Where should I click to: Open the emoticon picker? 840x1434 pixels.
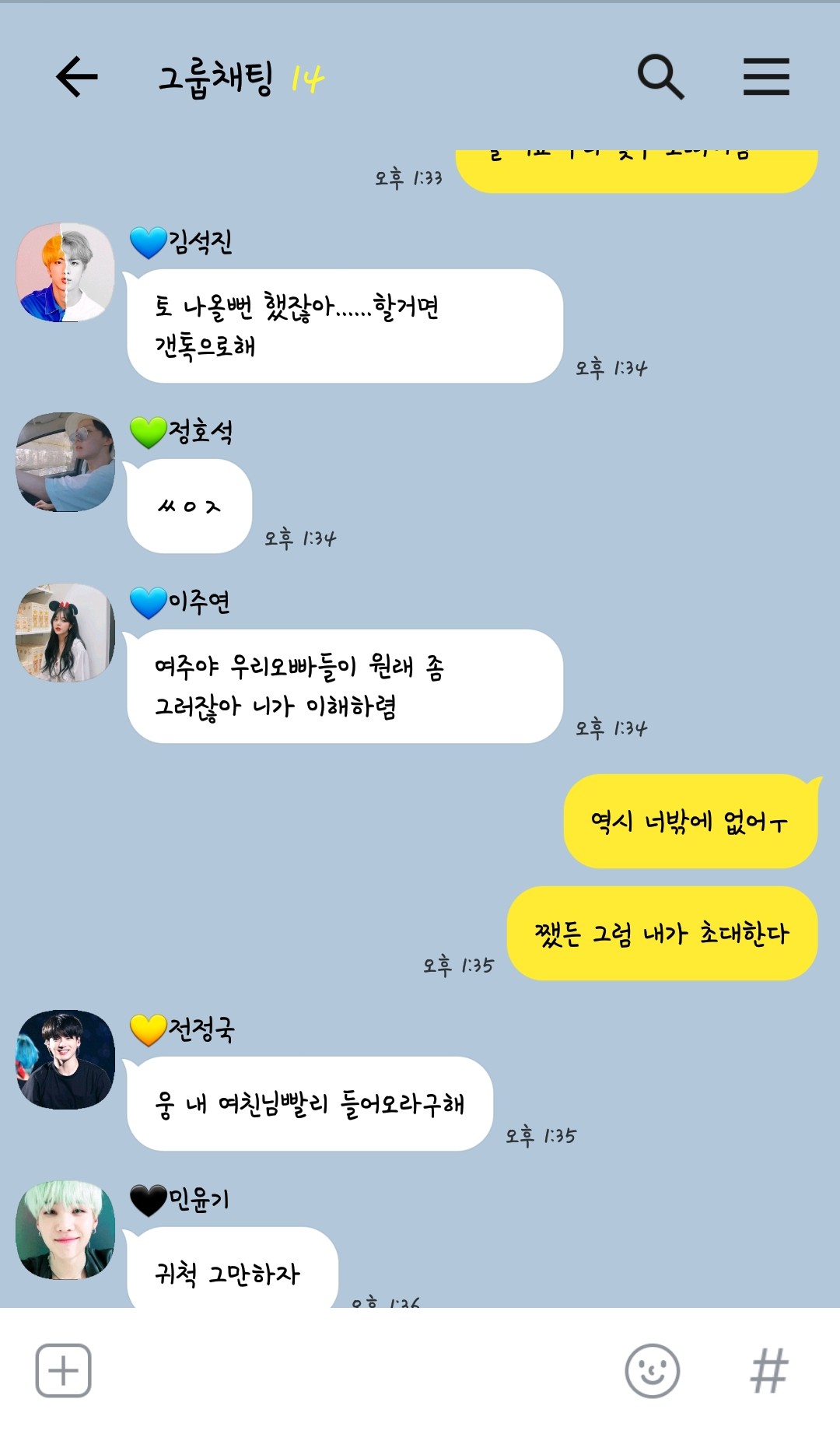coord(652,1370)
